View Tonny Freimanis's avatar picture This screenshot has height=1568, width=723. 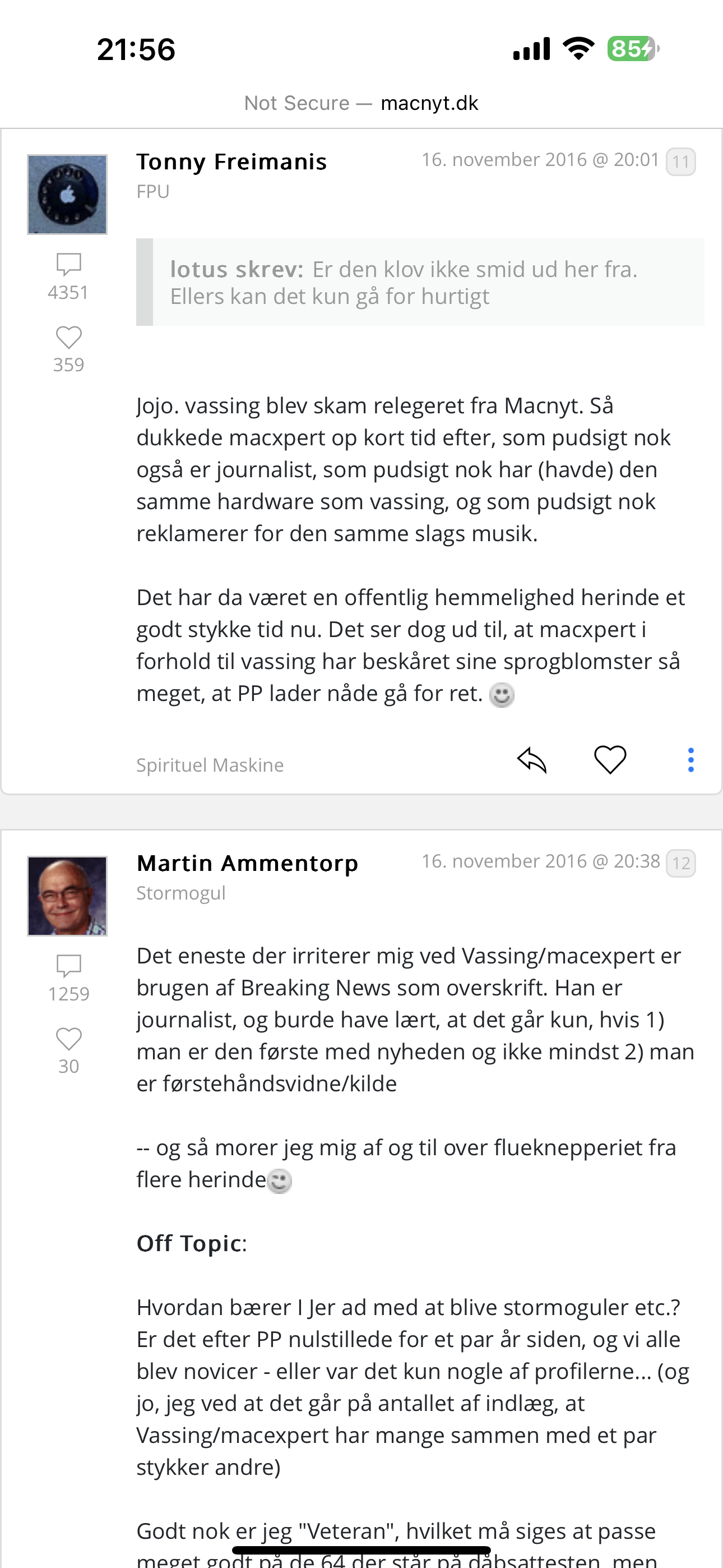67,194
